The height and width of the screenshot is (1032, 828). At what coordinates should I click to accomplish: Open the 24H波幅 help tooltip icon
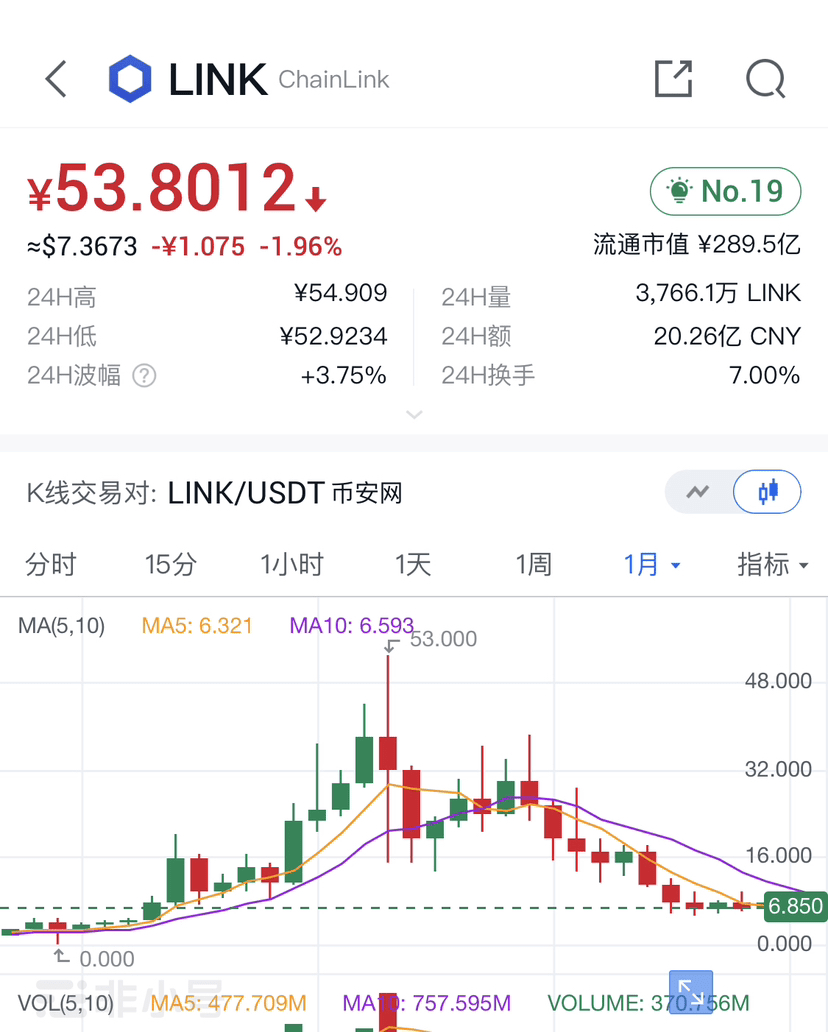[x=144, y=376]
